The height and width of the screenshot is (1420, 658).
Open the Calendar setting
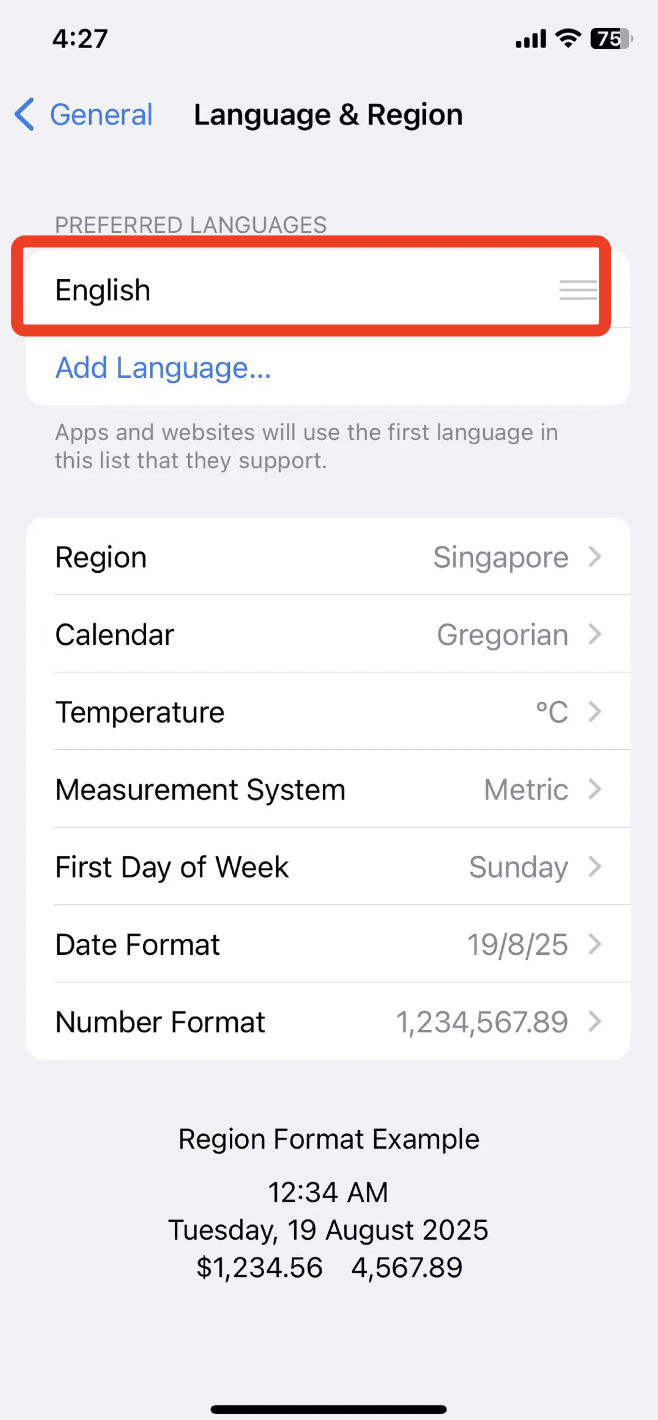pyautogui.click(x=328, y=634)
